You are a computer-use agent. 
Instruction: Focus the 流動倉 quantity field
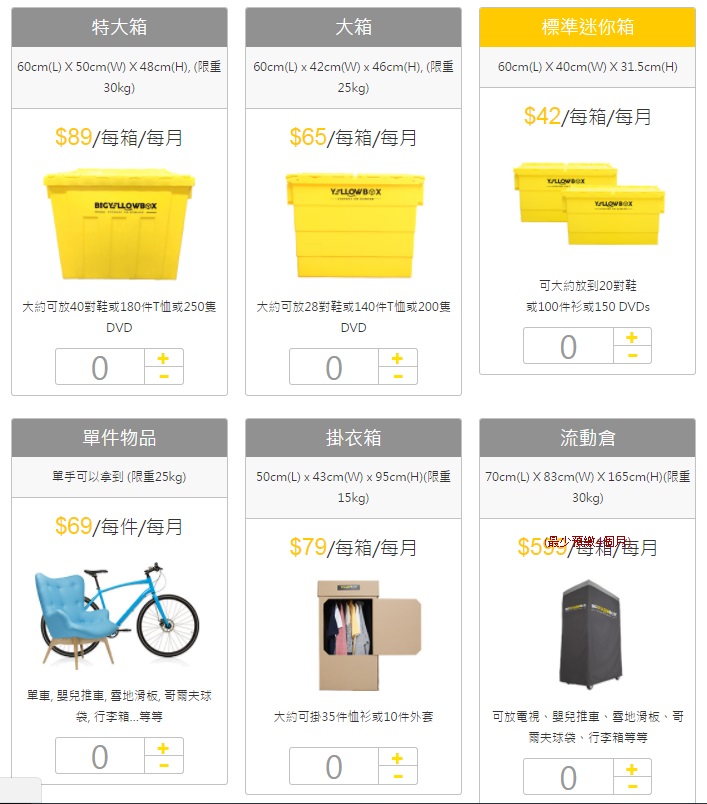tap(568, 777)
